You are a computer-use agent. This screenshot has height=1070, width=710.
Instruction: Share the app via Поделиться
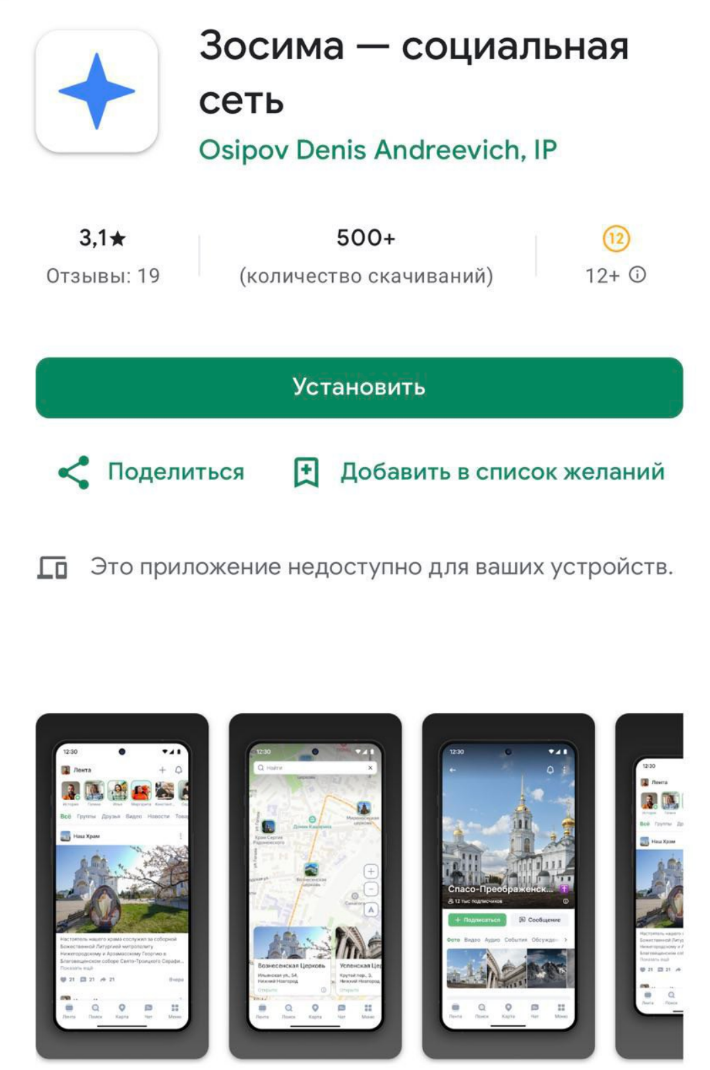(x=151, y=472)
